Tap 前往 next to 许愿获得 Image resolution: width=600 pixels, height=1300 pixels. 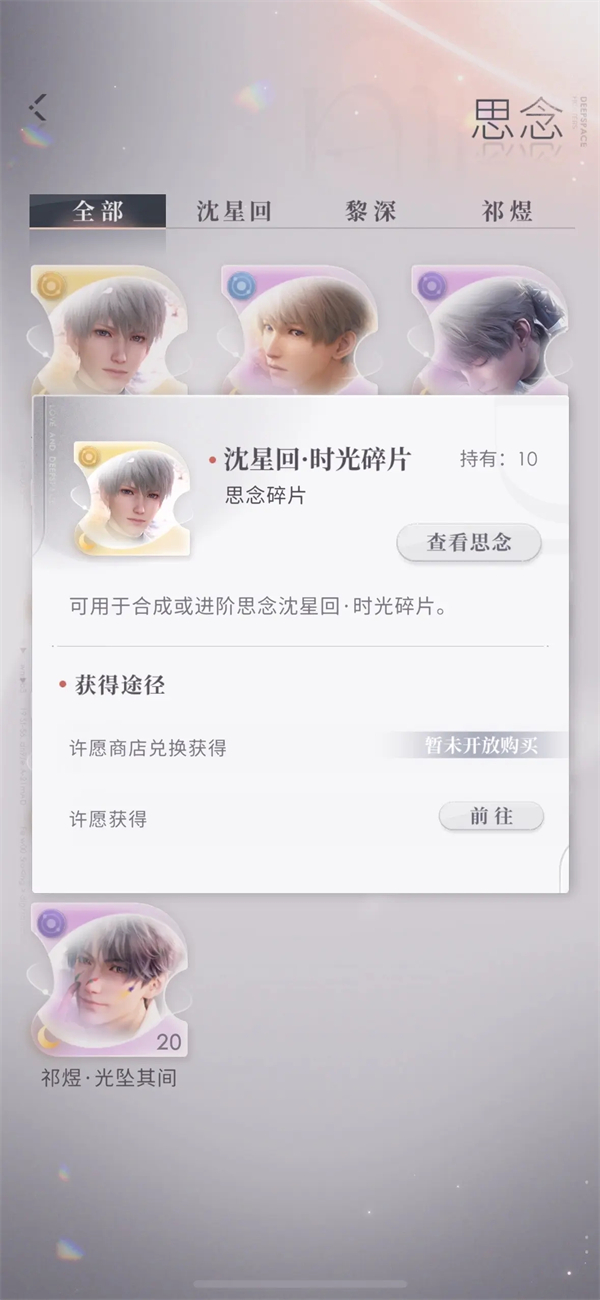point(491,816)
